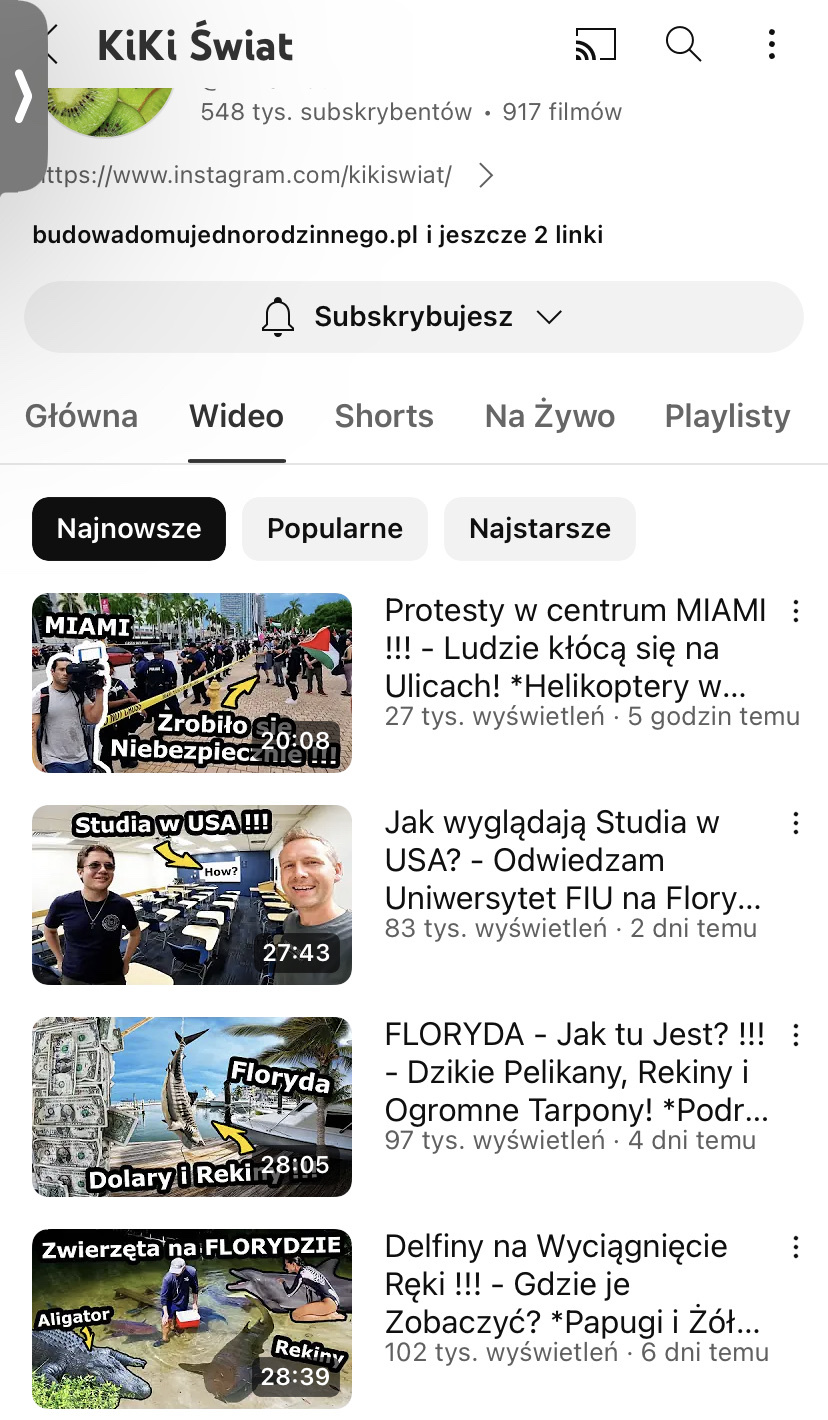The height and width of the screenshot is (1420, 828).
Task: Switch to the Na Żywo tab
Action: pos(550,416)
